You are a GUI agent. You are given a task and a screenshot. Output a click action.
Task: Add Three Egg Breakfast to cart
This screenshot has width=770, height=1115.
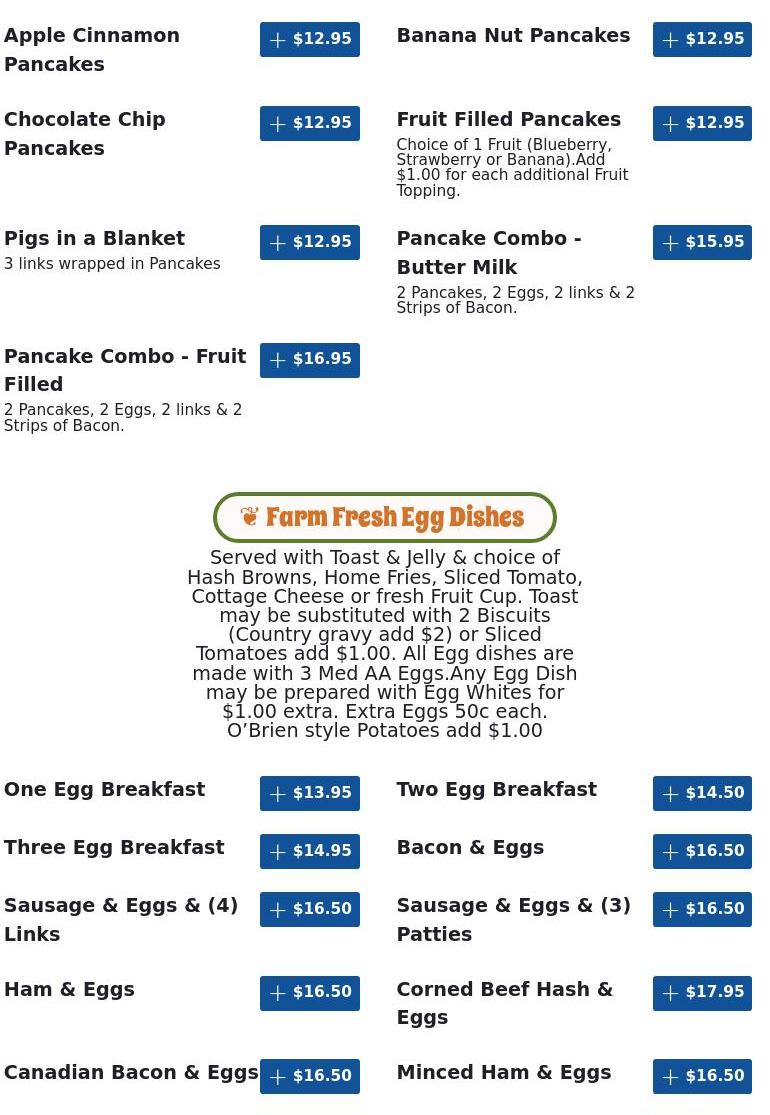coord(309,852)
